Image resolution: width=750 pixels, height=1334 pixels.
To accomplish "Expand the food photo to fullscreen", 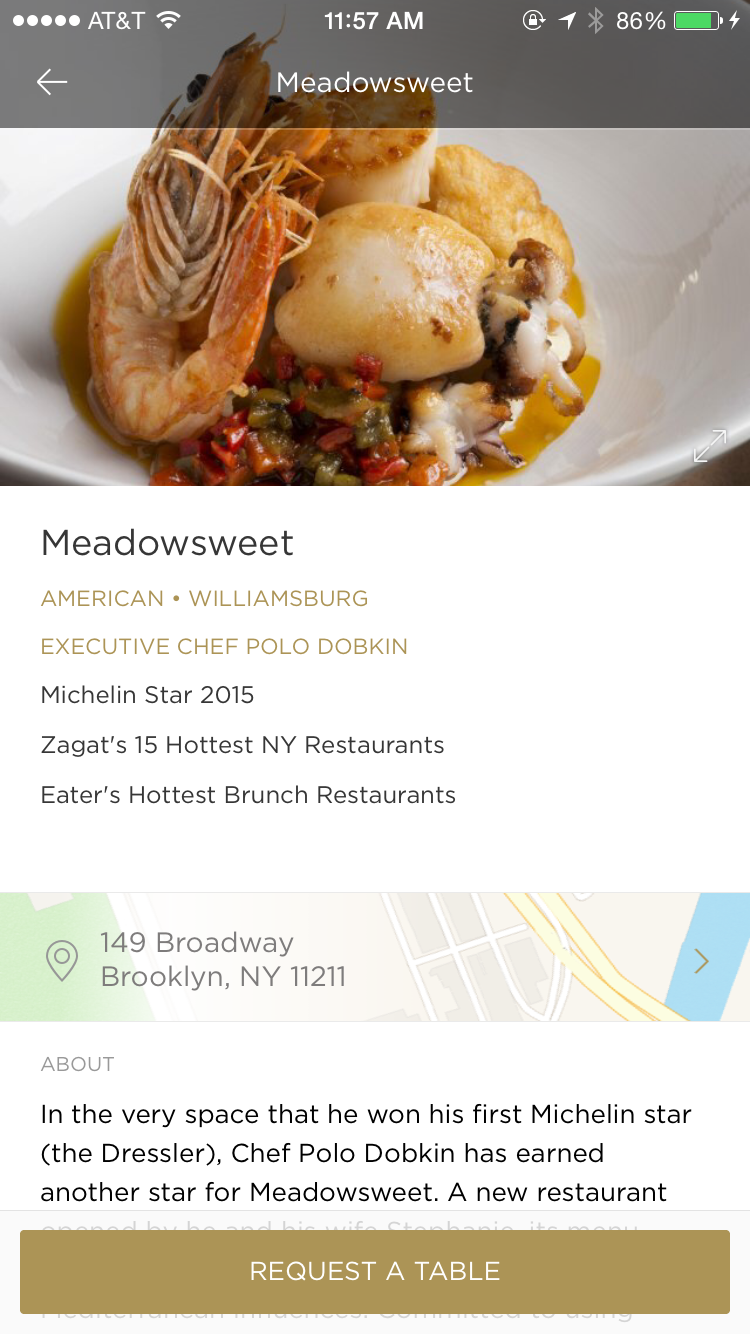I will (x=709, y=446).
